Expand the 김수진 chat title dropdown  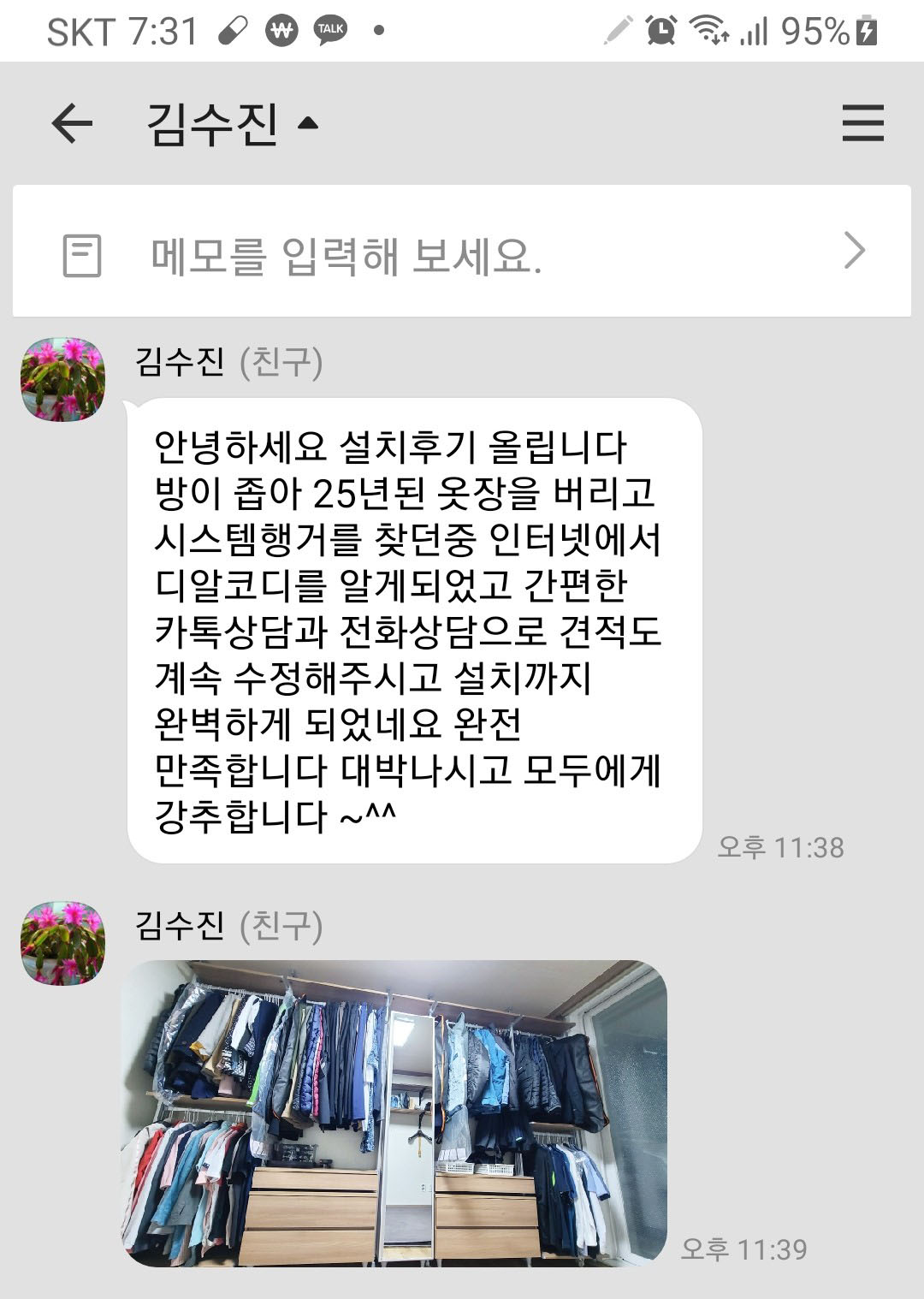pyautogui.click(x=307, y=124)
